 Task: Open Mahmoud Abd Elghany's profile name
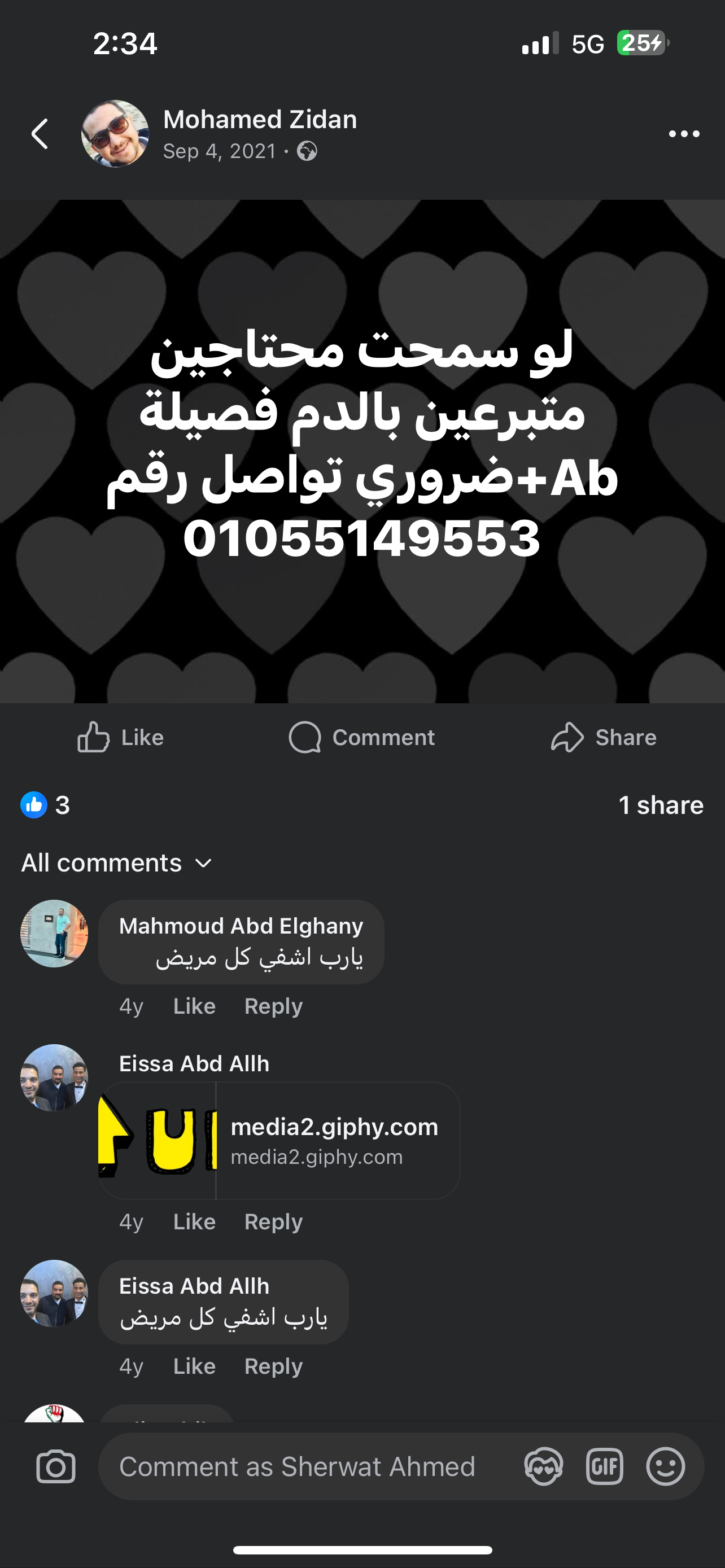click(x=241, y=926)
